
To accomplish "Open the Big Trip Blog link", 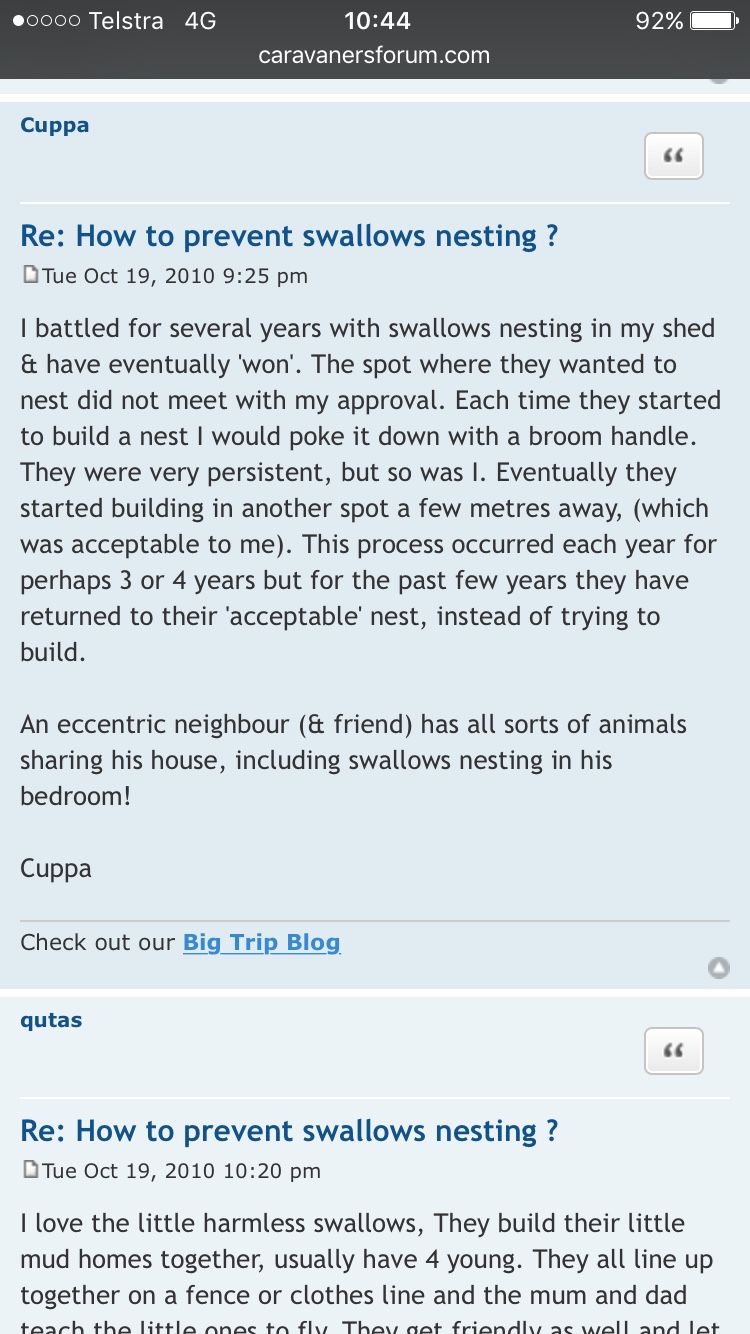I will click(x=262, y=942).
